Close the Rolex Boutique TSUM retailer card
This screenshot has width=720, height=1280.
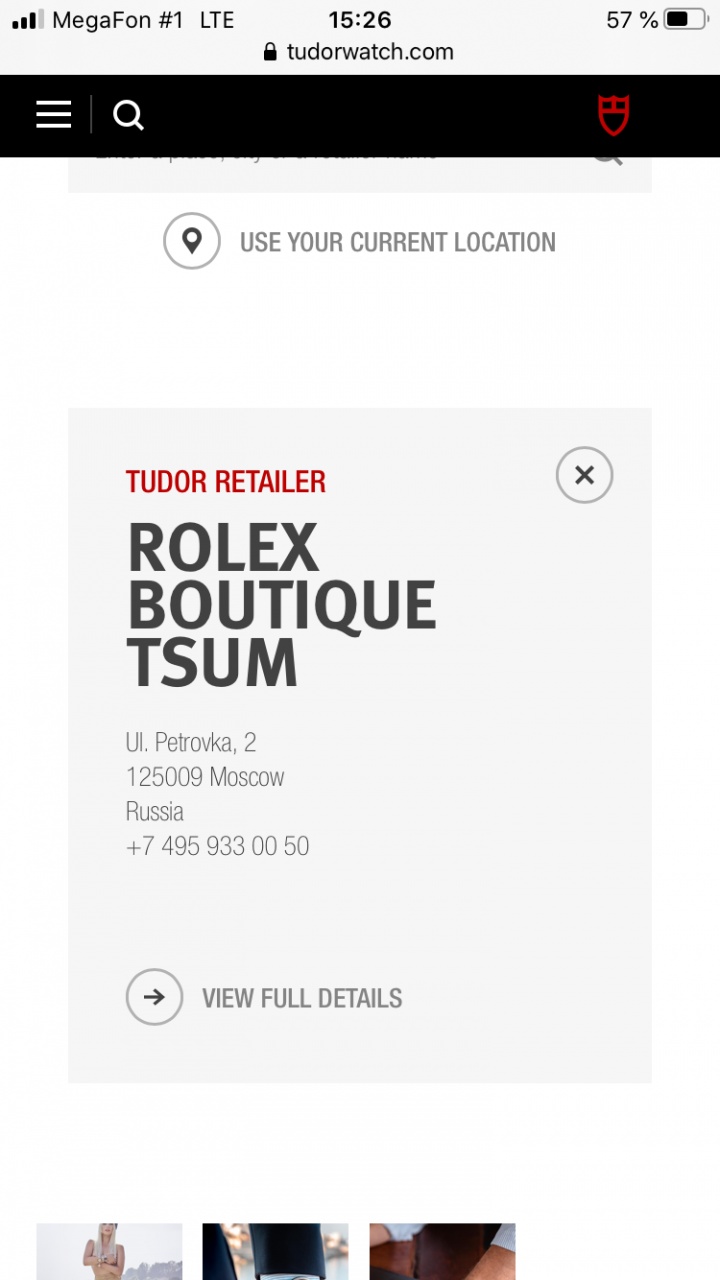(x=584, y=475)
